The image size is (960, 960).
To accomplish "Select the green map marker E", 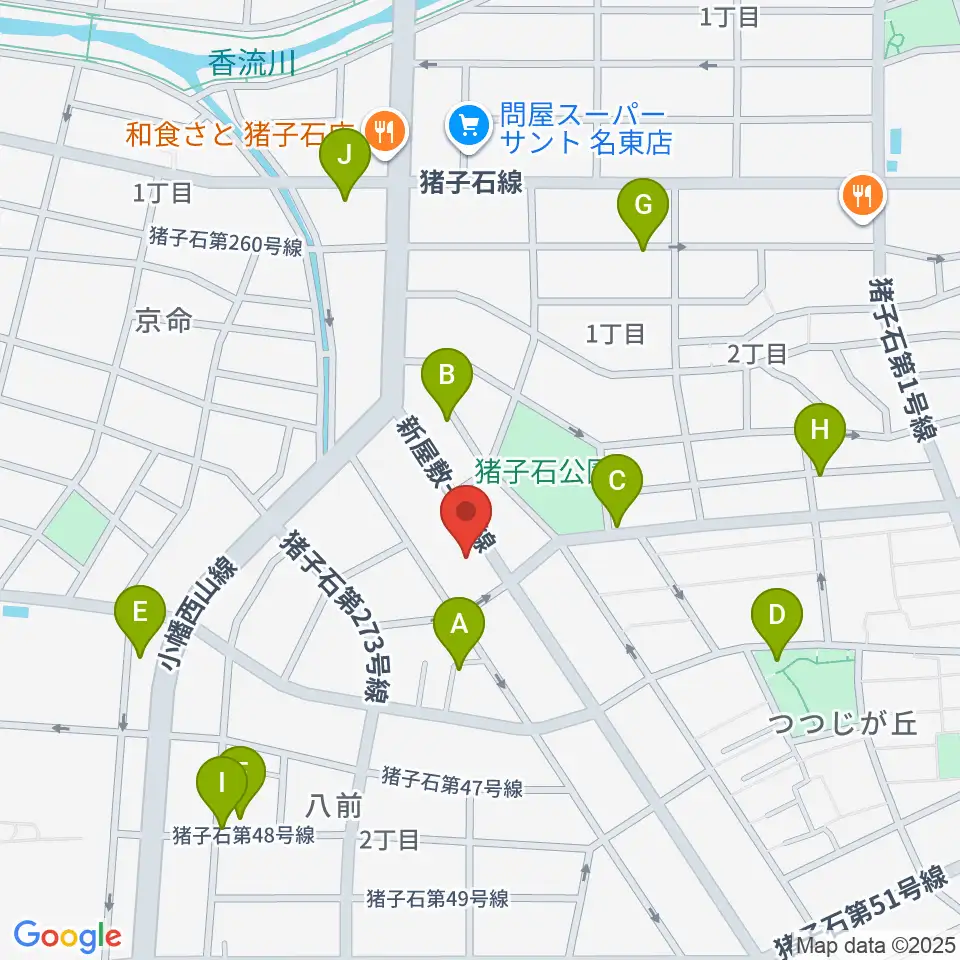I will pos(140,620).
